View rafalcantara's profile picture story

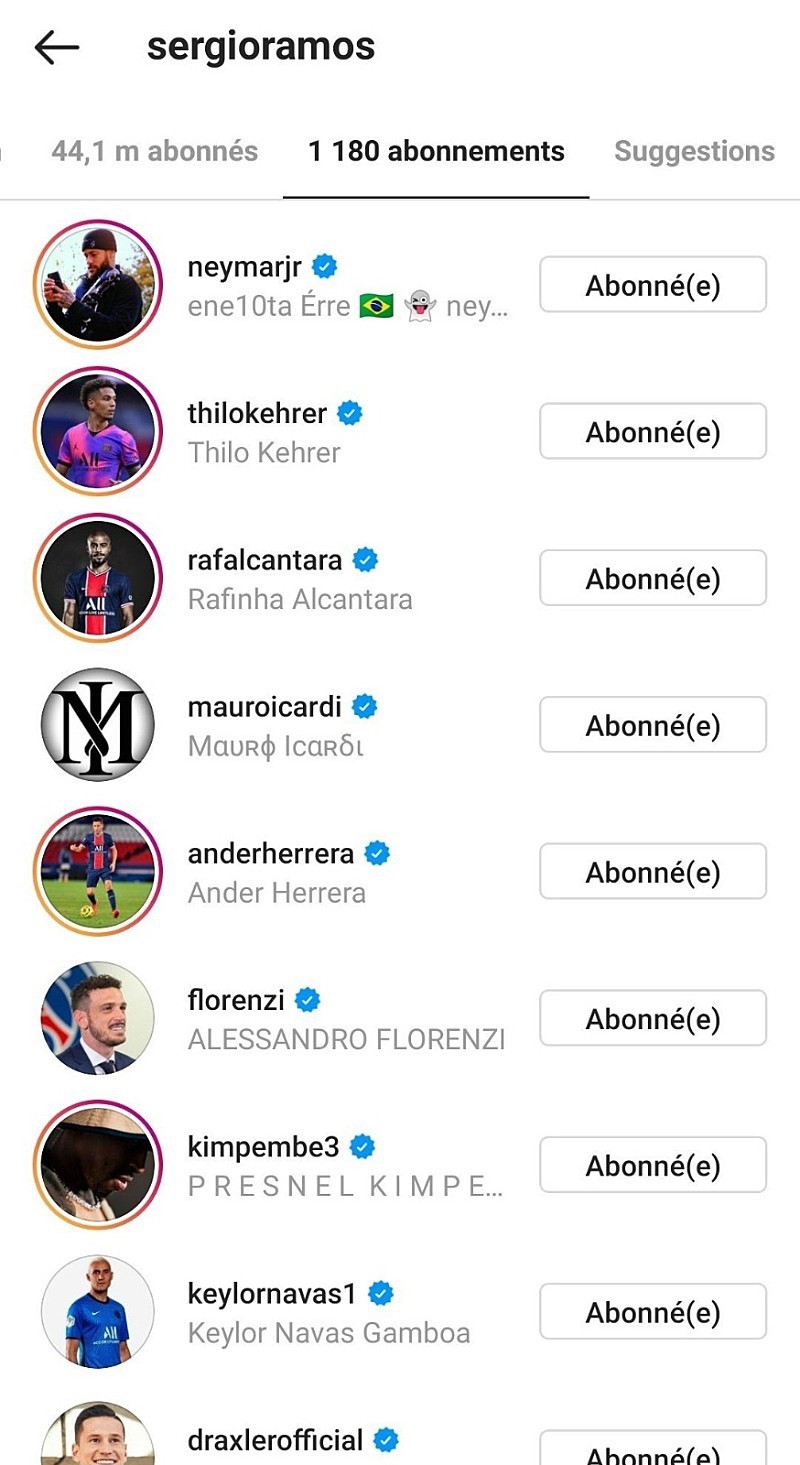click(98, 578)
